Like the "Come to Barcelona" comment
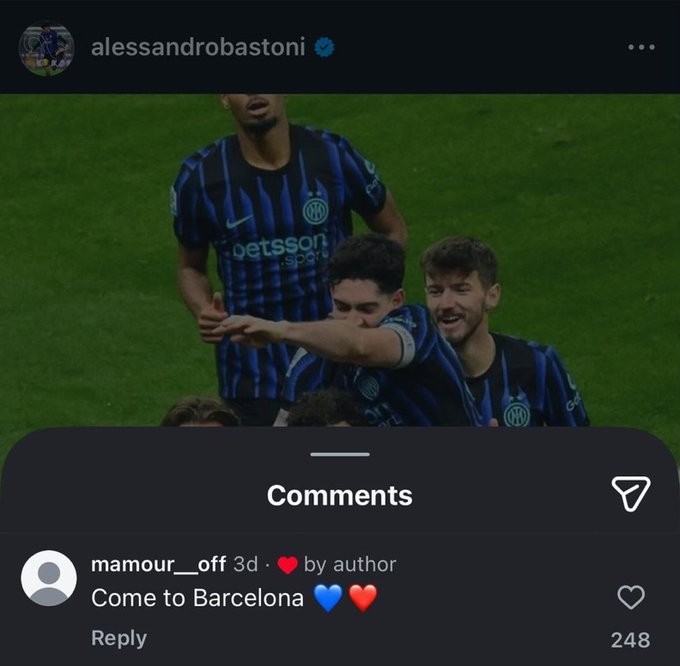The width and height of the screenshot is (680, 666). 630,598
